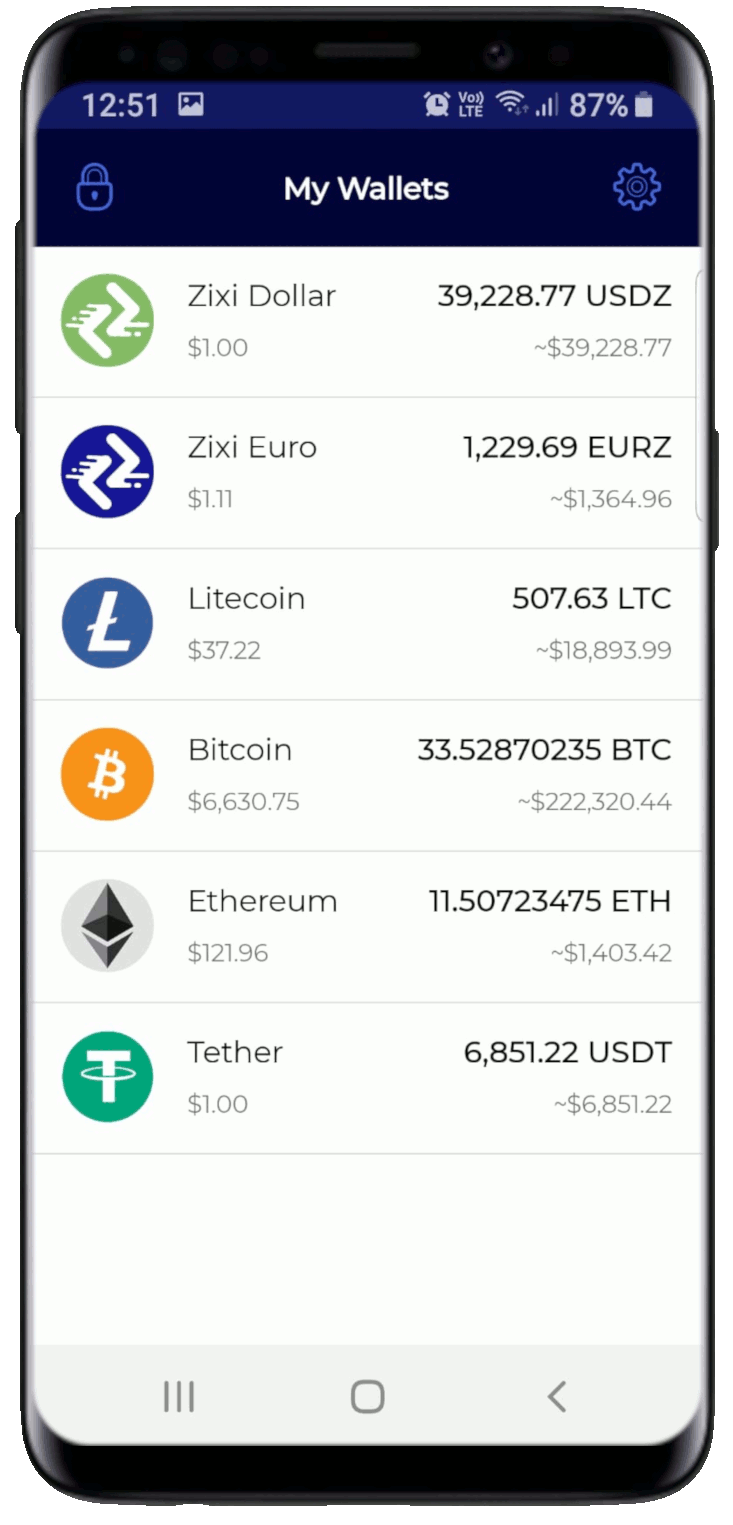Viewport: 733px width, 1525px height.
Task: View the Bitcoin wallet
Action: (x=367, y=775)
